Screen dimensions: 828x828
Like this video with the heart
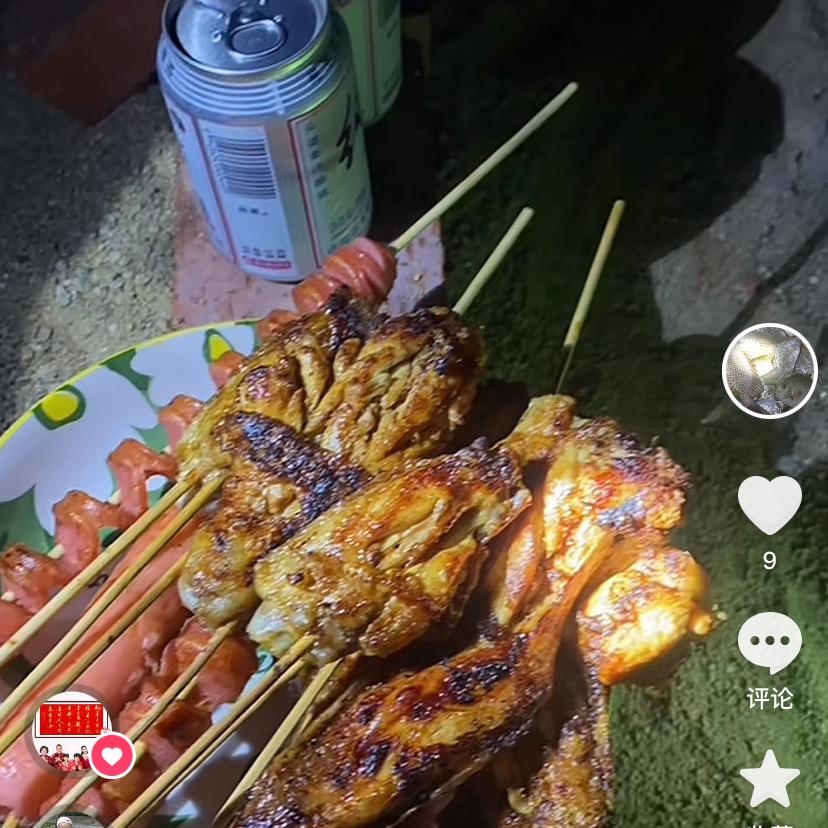click(x=769, y=505)
